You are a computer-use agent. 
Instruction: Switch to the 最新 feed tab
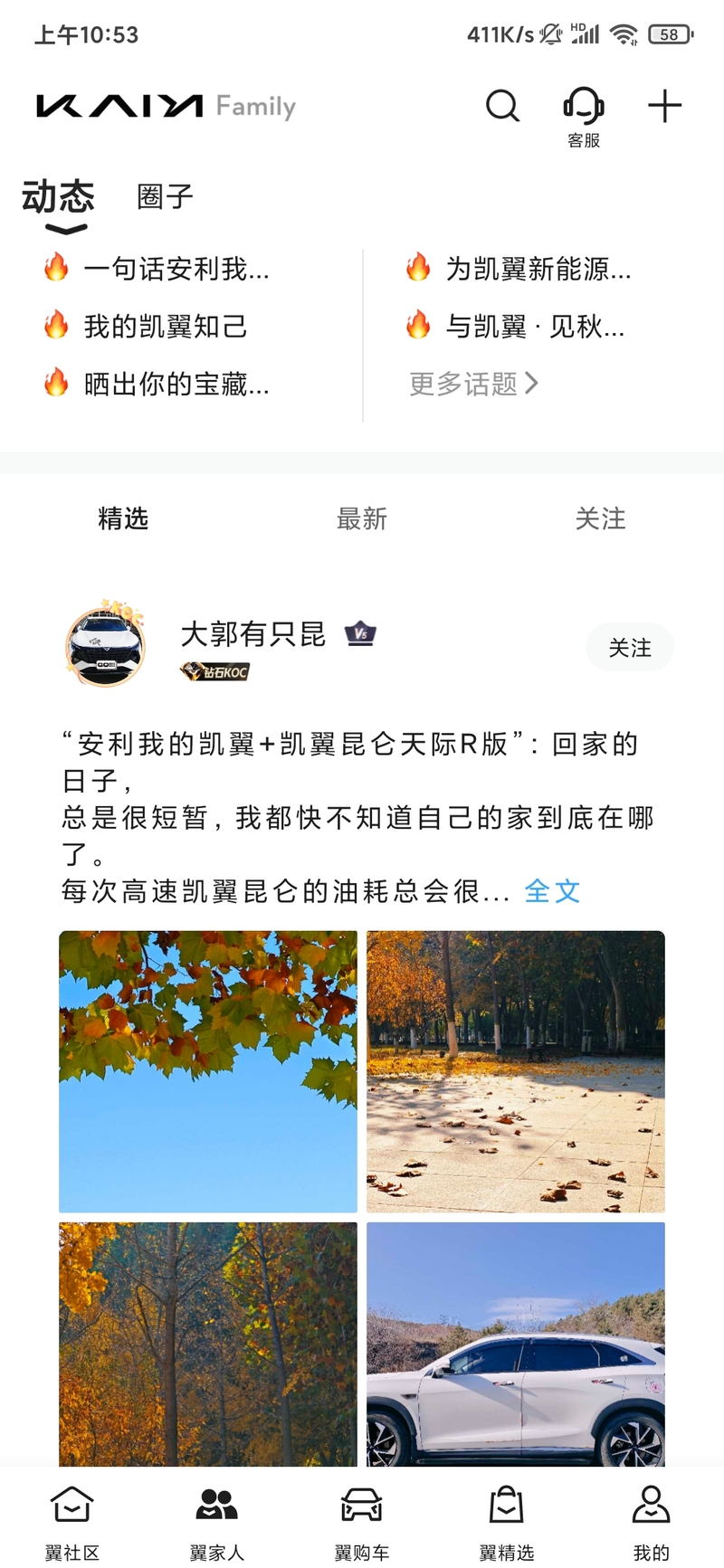coord(362,518)
